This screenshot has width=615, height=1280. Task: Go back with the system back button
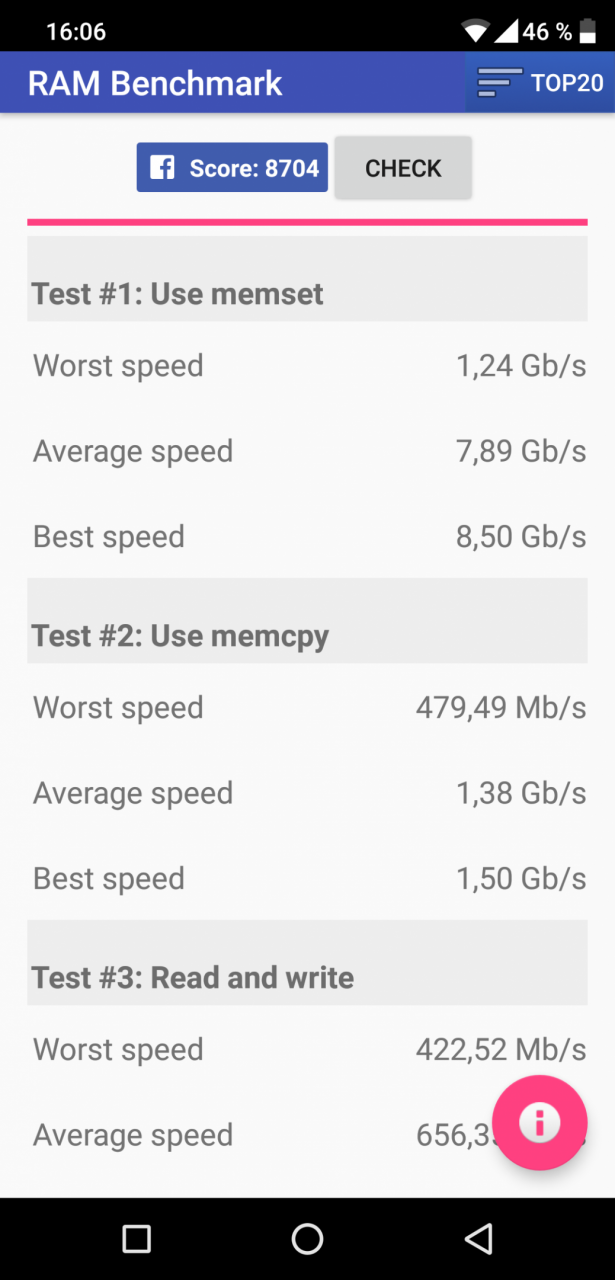[x=479, y=1239]
